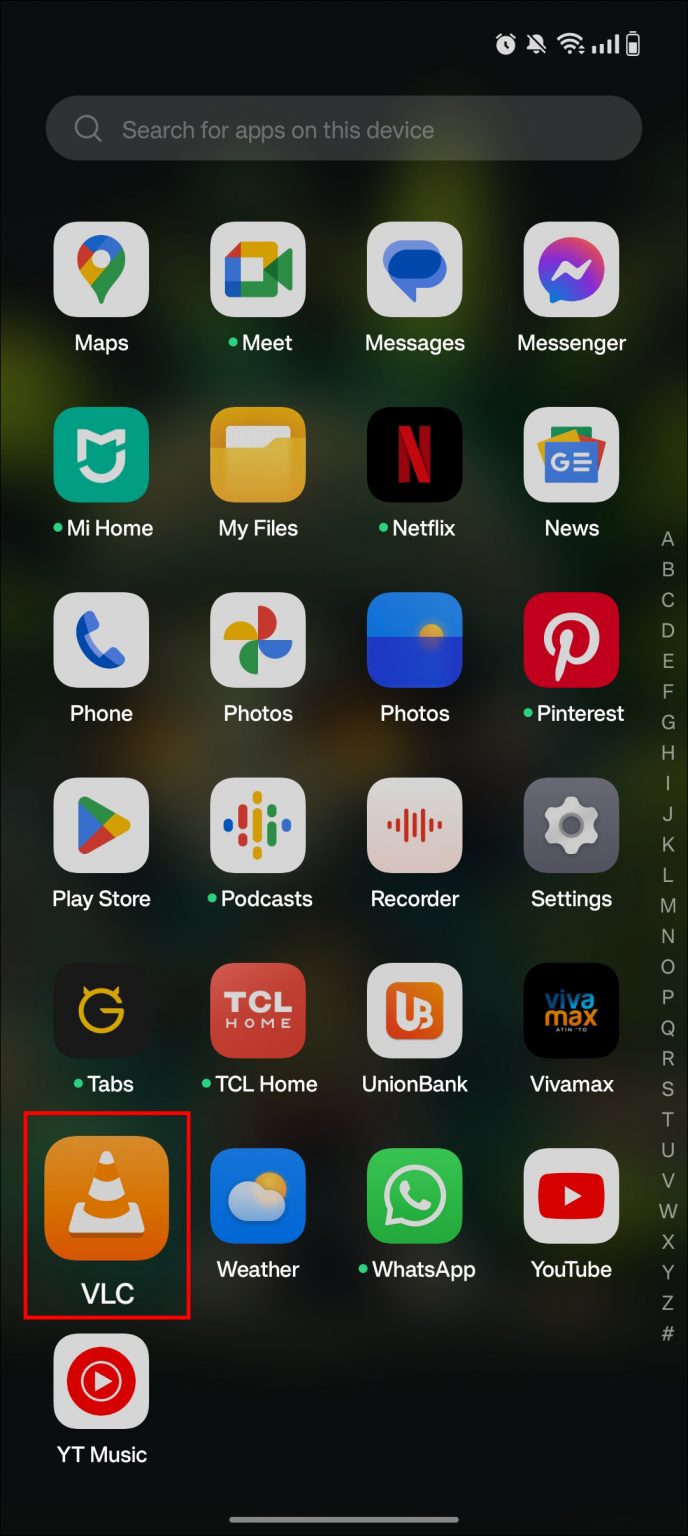Open the Settings app
688x1536 pixels.
tap(571, 826)
